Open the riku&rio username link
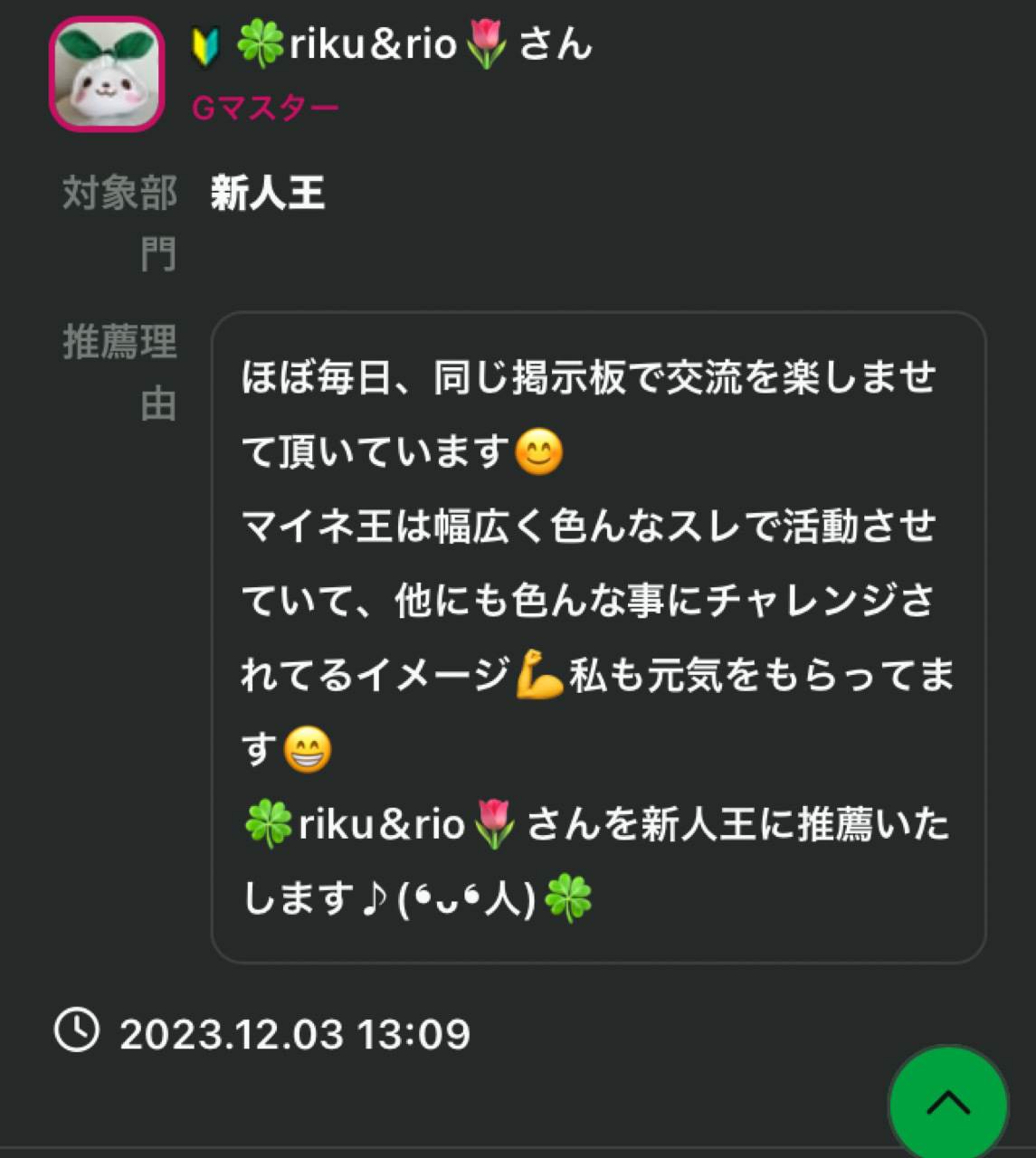1036x1158 pixels. pos(391,44)
